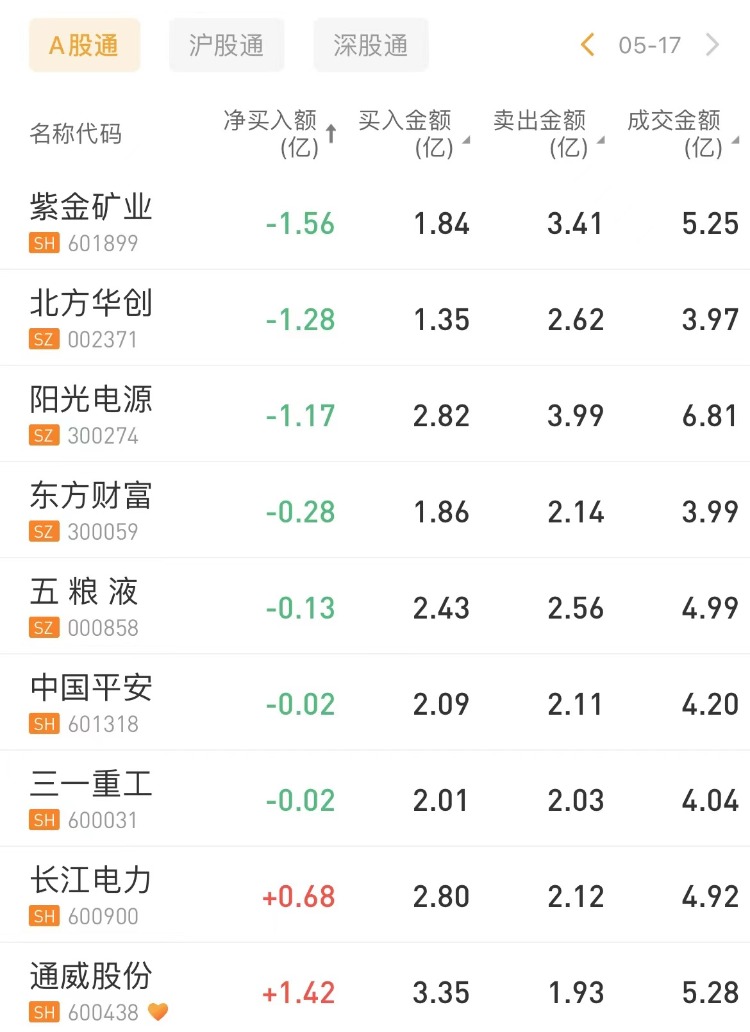Image resolution: width=750 pixels, height=1032 pixels.
Task: Open 中国平安 stock details
Action: point(91,702)
